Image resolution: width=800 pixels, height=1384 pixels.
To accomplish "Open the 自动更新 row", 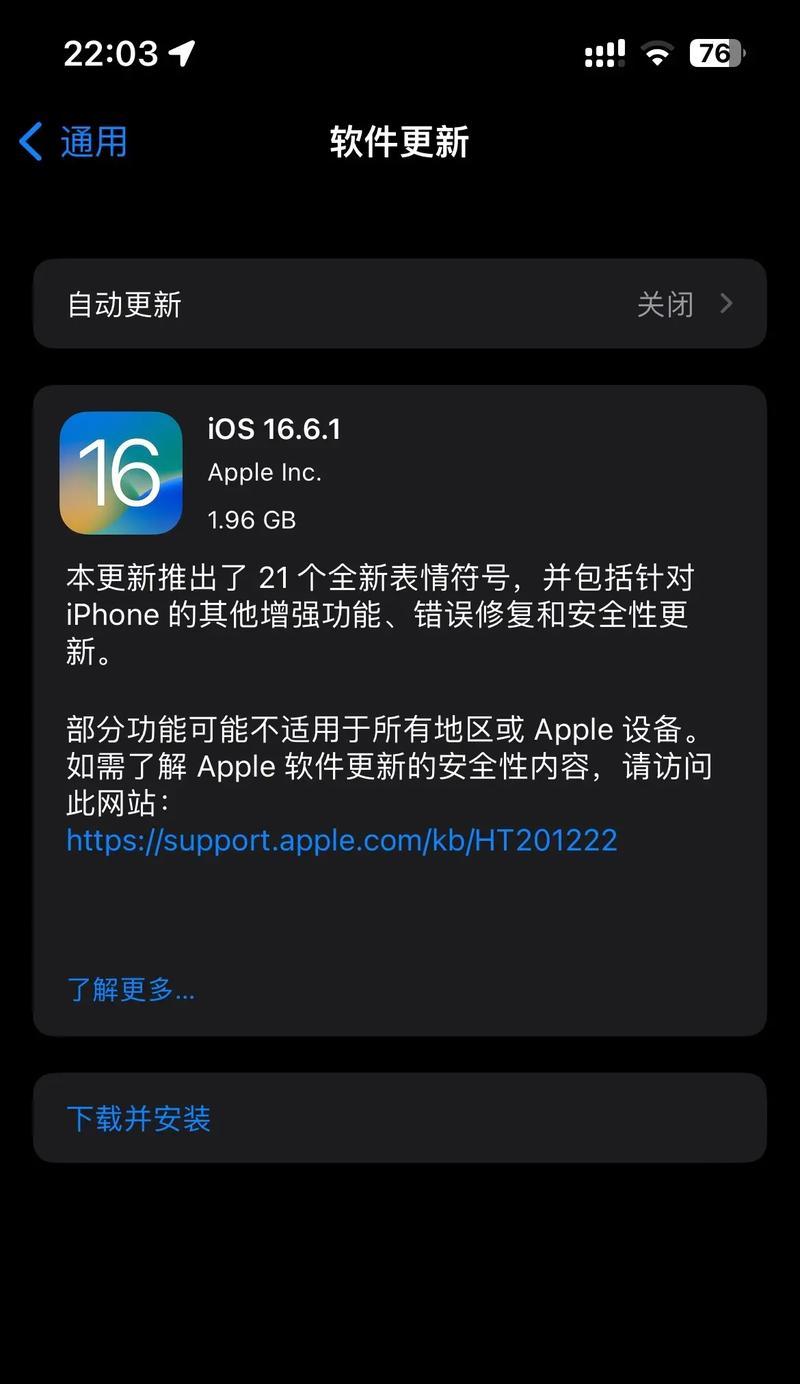I will (400, 304).
